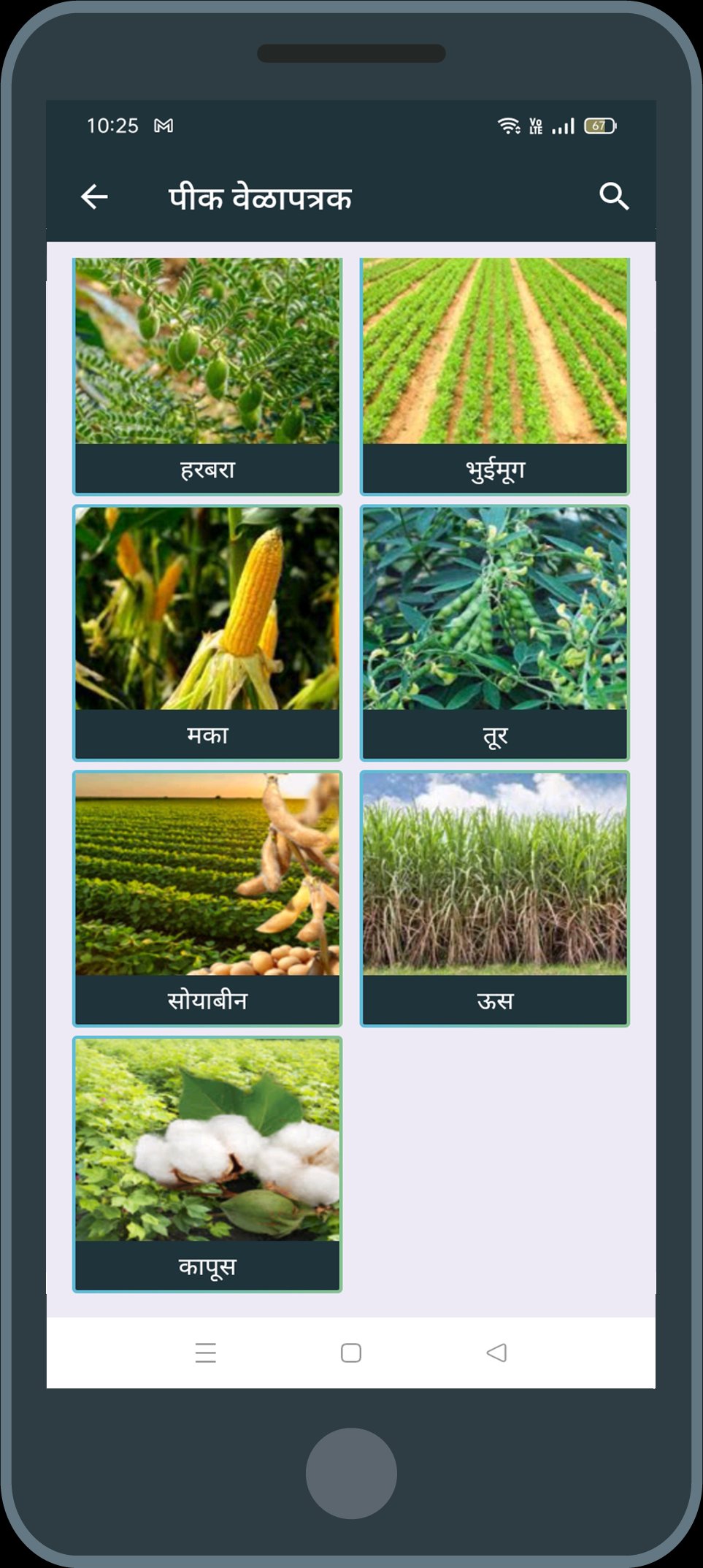Choose the सोयाबीन crop card
Image resolution: width=703 pixels, height=1568 pixels.
pyautogui.click(x=207, y=898)
